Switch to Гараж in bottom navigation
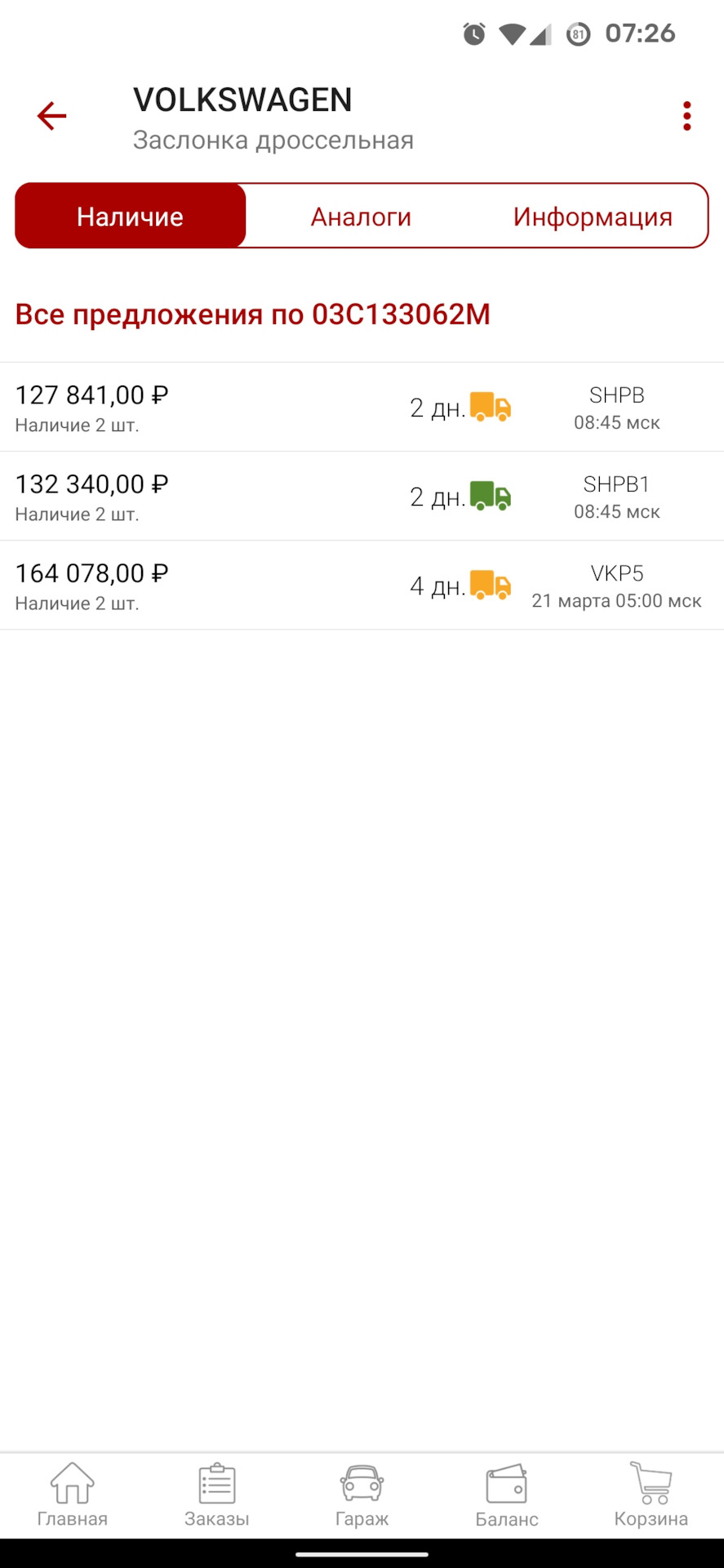Viewport: 724px width, 1568px height. (362, 1495)
